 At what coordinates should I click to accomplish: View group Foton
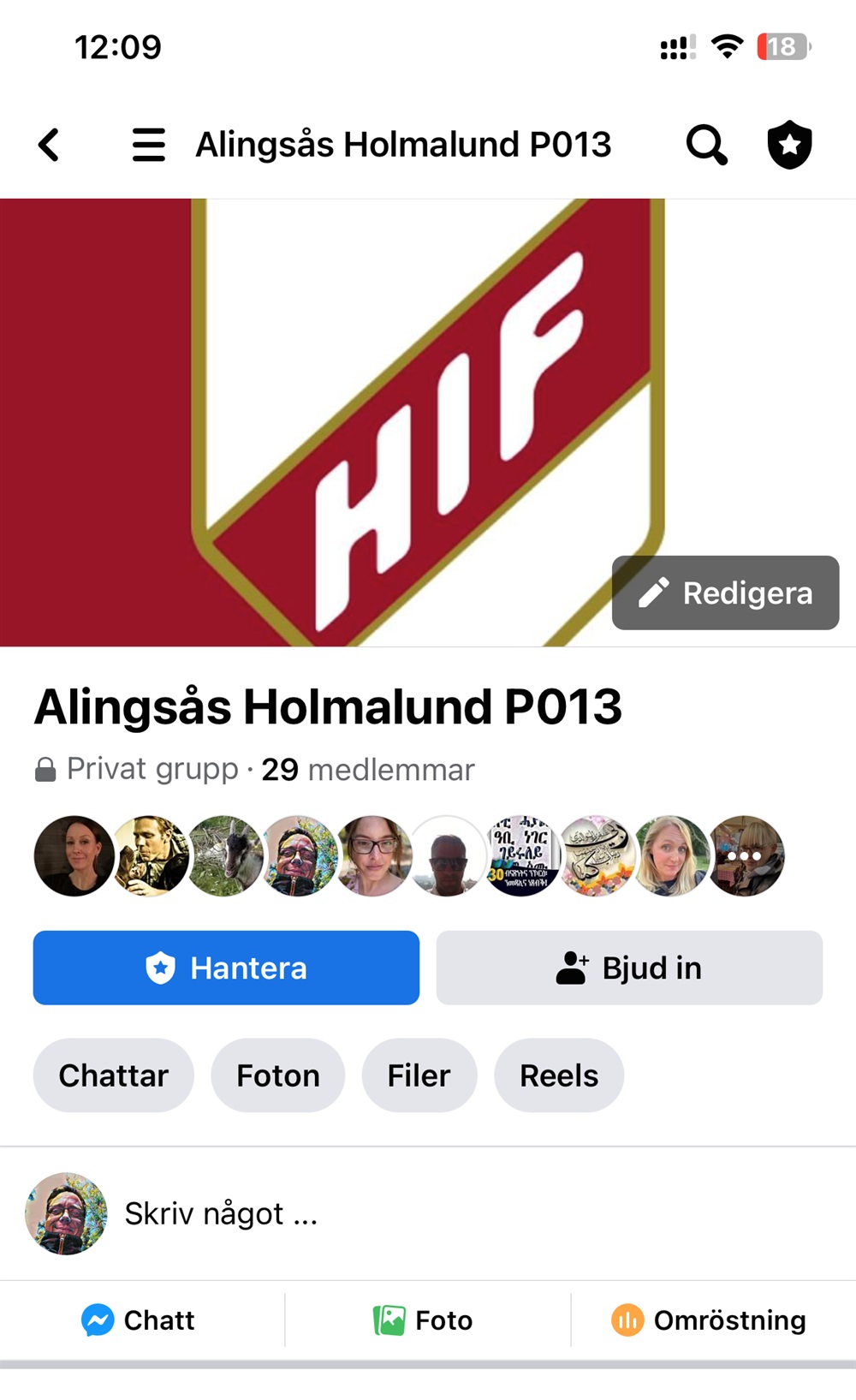[277, 1075]
